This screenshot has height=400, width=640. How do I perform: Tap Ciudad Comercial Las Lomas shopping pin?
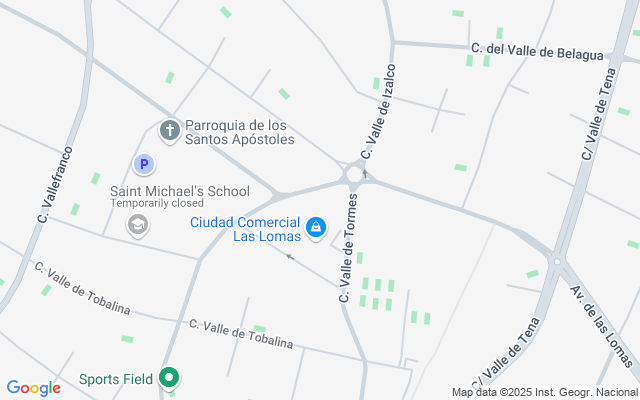pyautogui.click(x=316, y=228)
